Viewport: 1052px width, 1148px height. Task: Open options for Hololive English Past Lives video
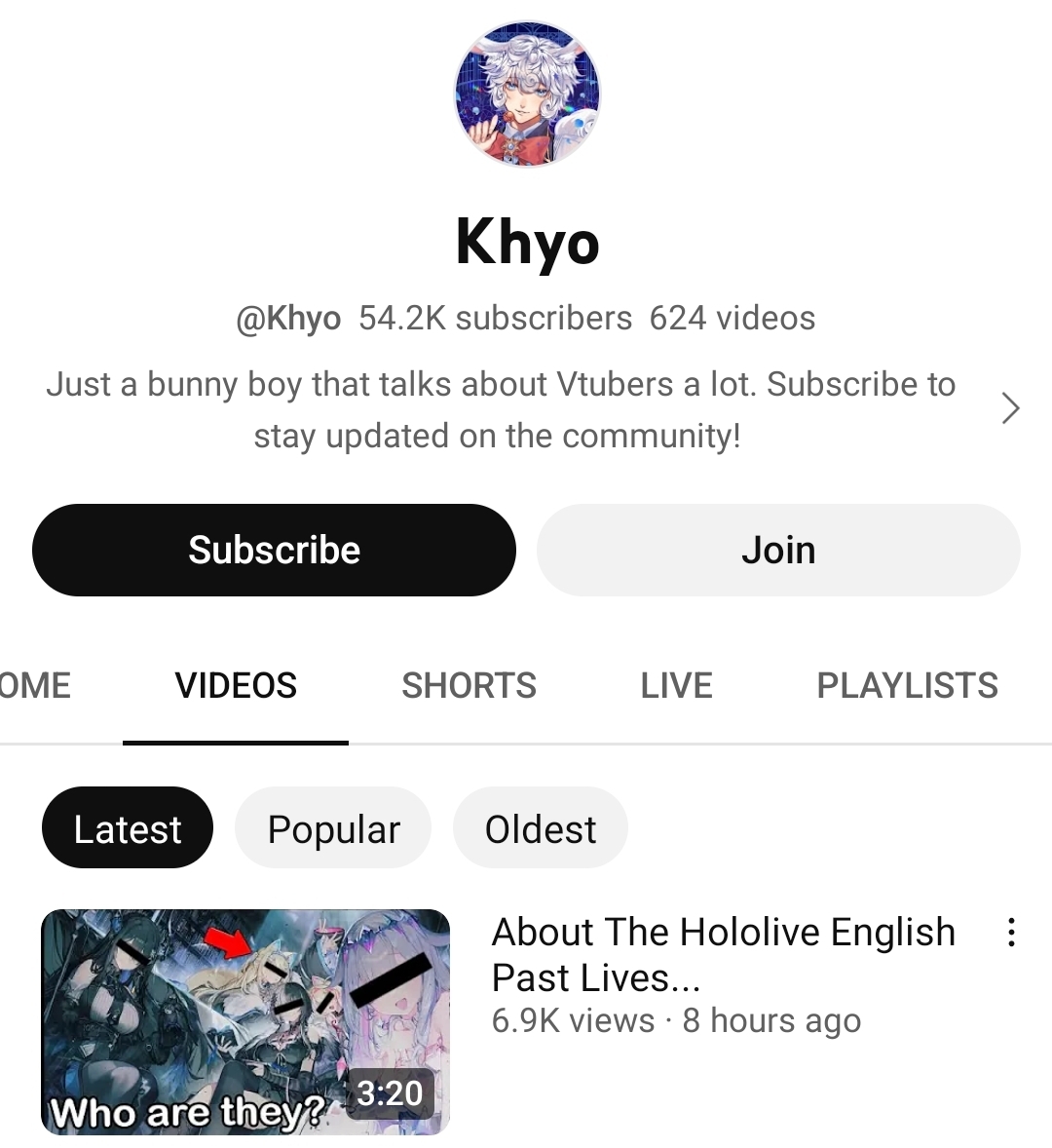[x=1012, y=933]
